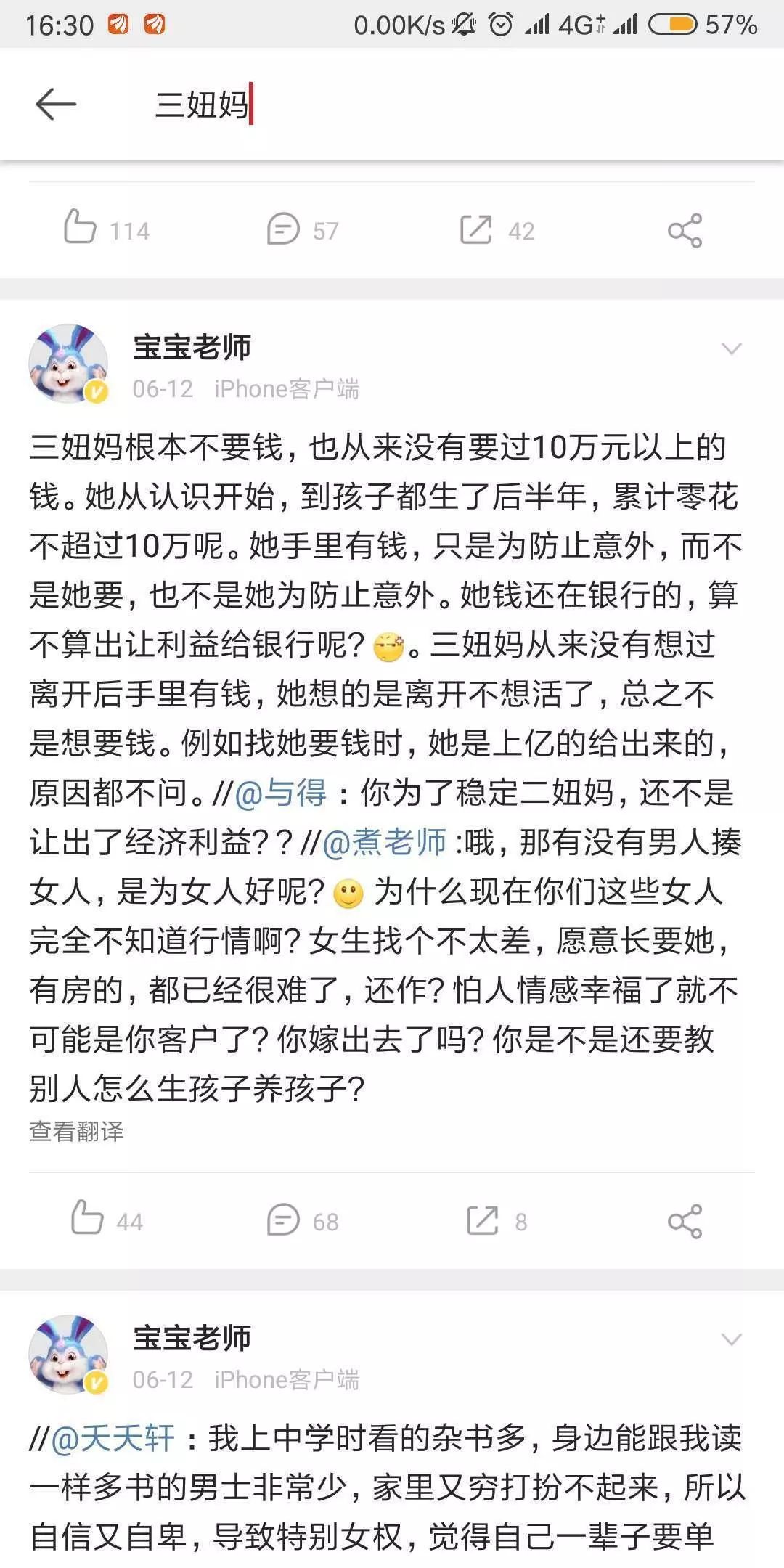Open the @与得 mention link
The width and height of the screenshot is (784, 1568).
[281, 793]
